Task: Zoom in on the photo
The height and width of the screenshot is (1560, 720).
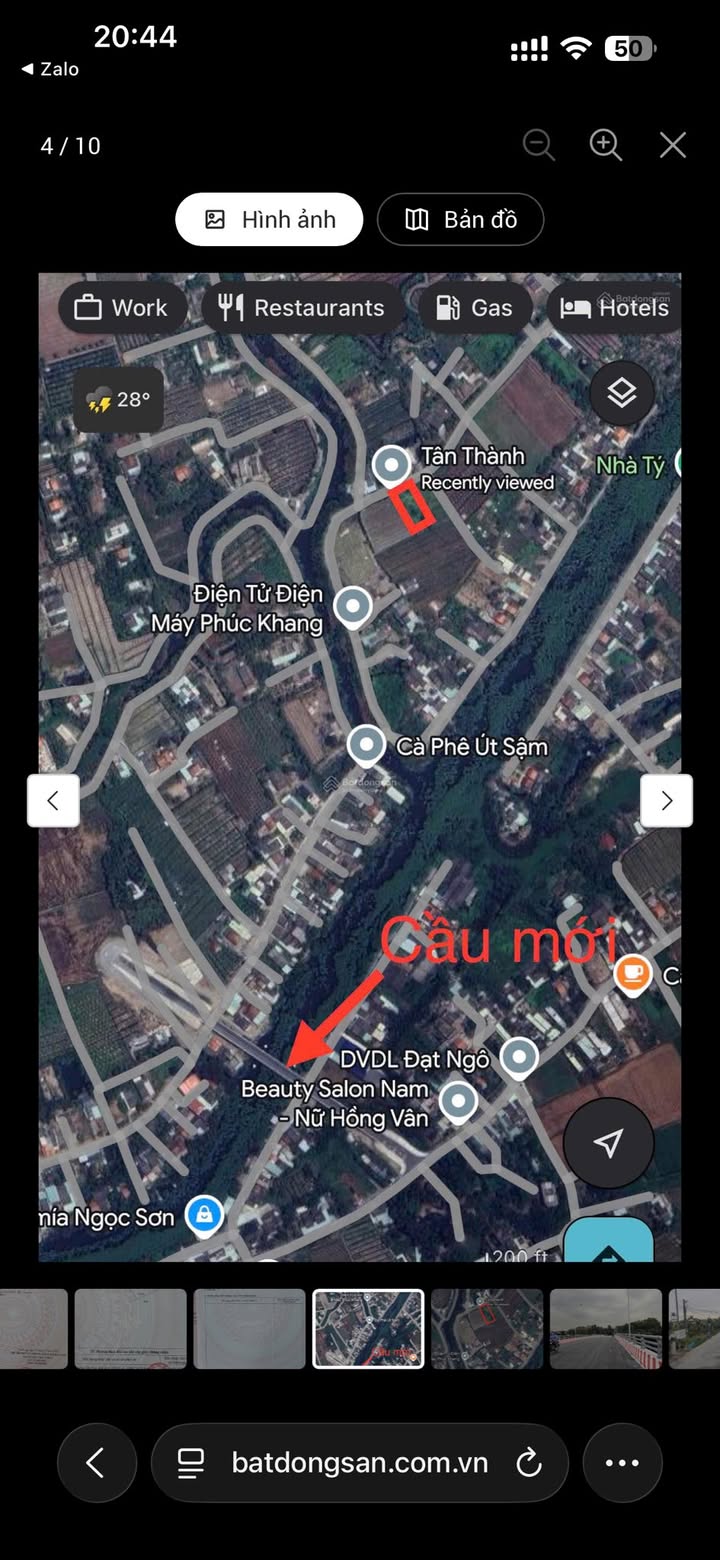Action: 606,146
